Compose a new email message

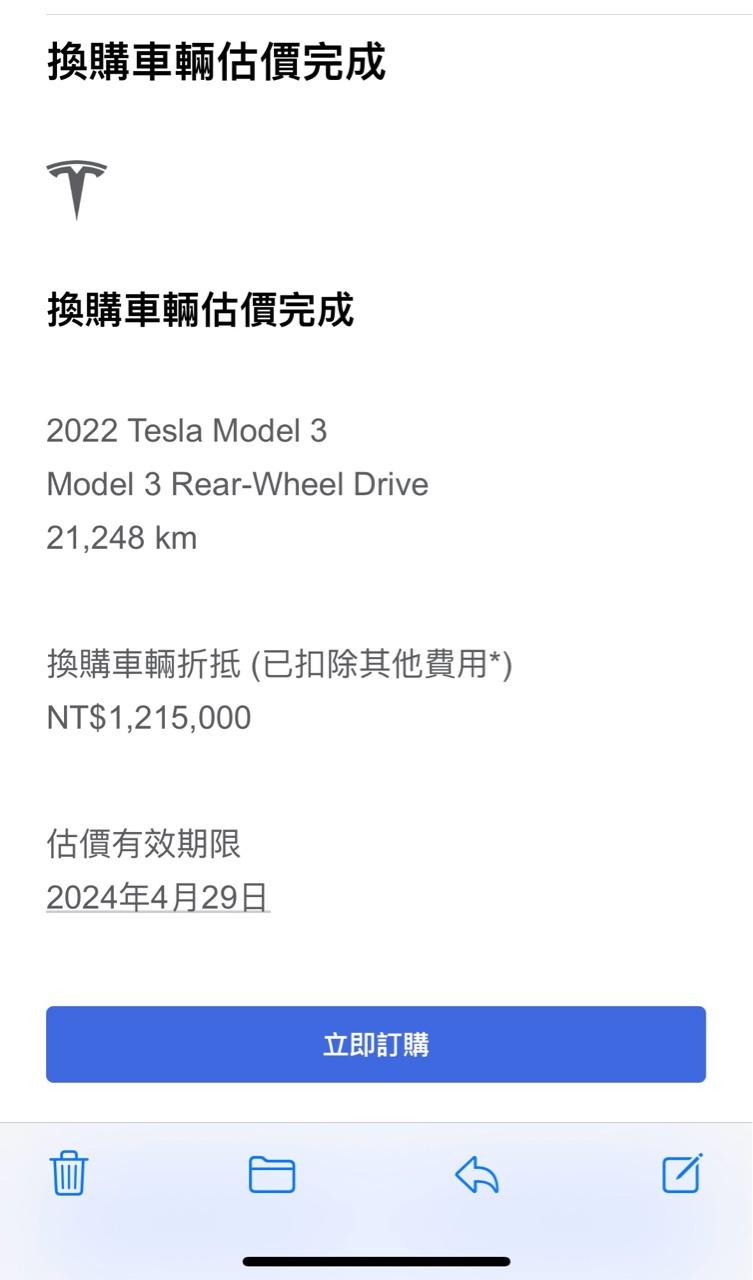(x=682, y=1173)
